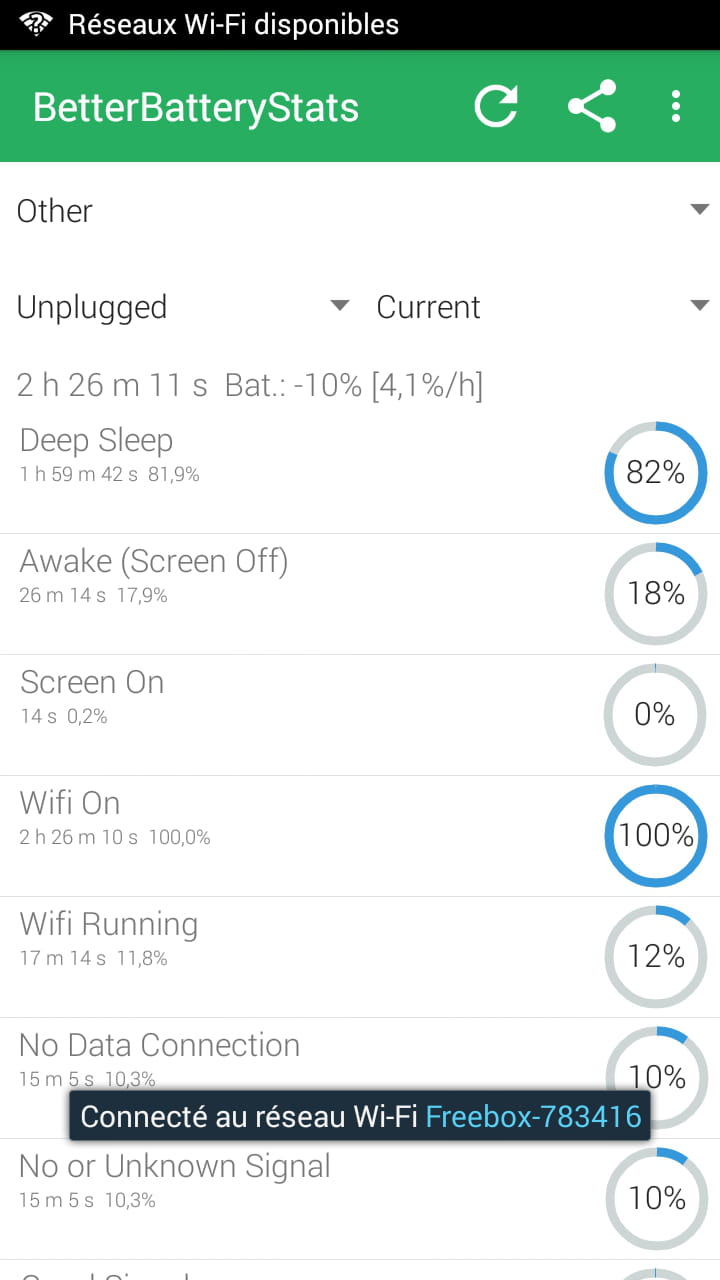This screenshot has width=720, height=1280.
Task: Open the Wifi On entry
Action: click(x=360, y=836)
